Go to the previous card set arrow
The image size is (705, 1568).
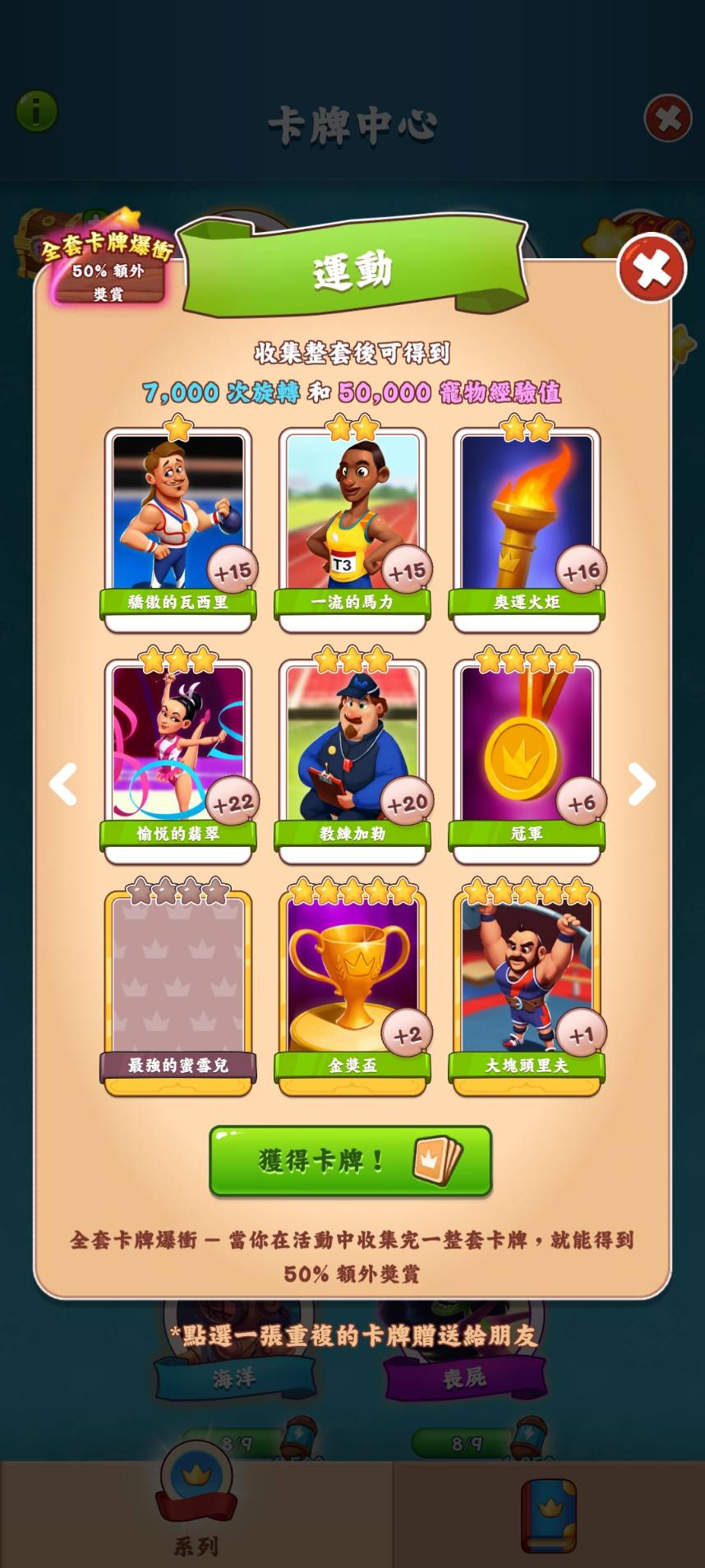tap(63, 784)
